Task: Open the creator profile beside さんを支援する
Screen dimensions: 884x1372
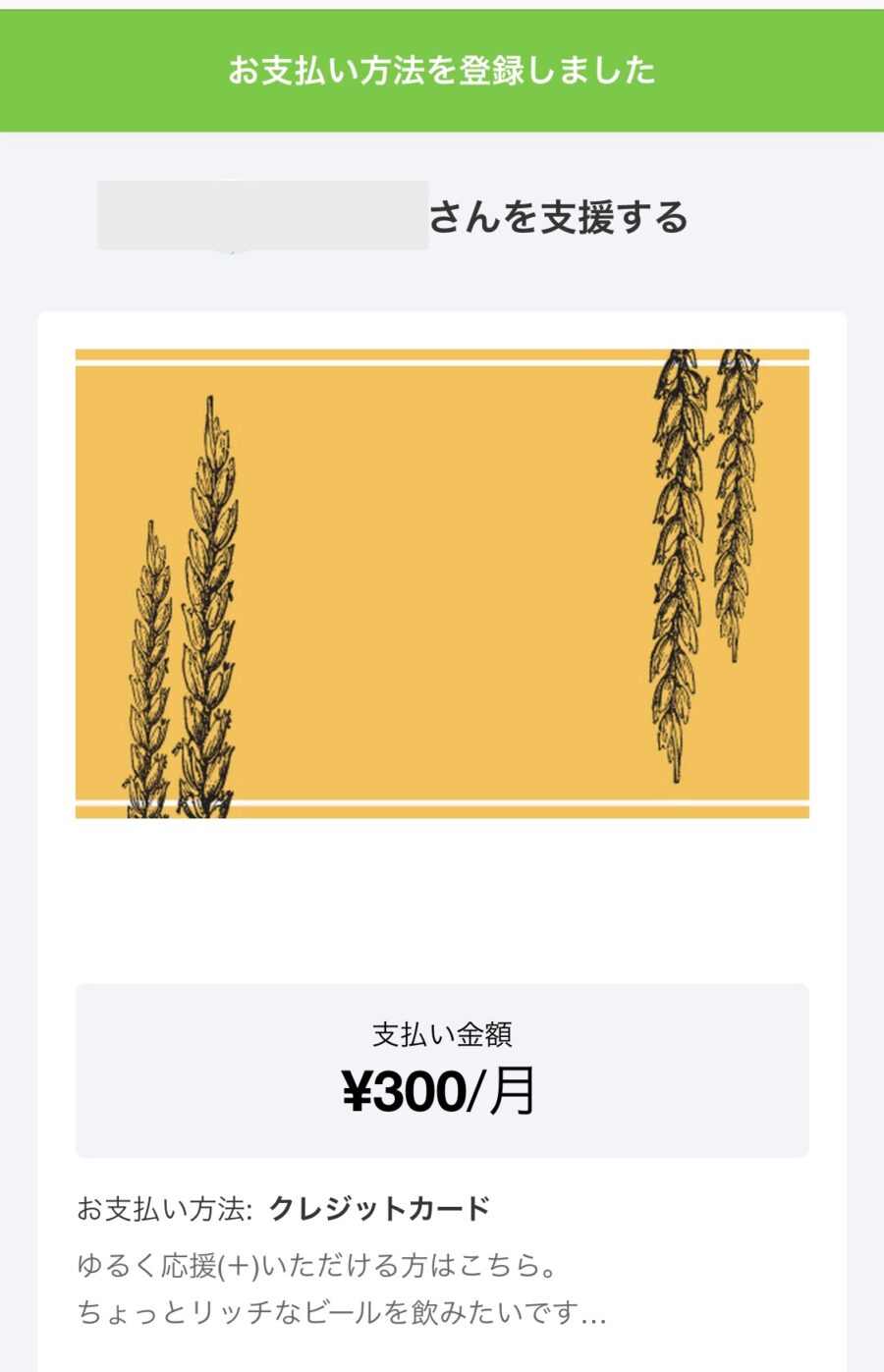Action: tap(262, 216)
